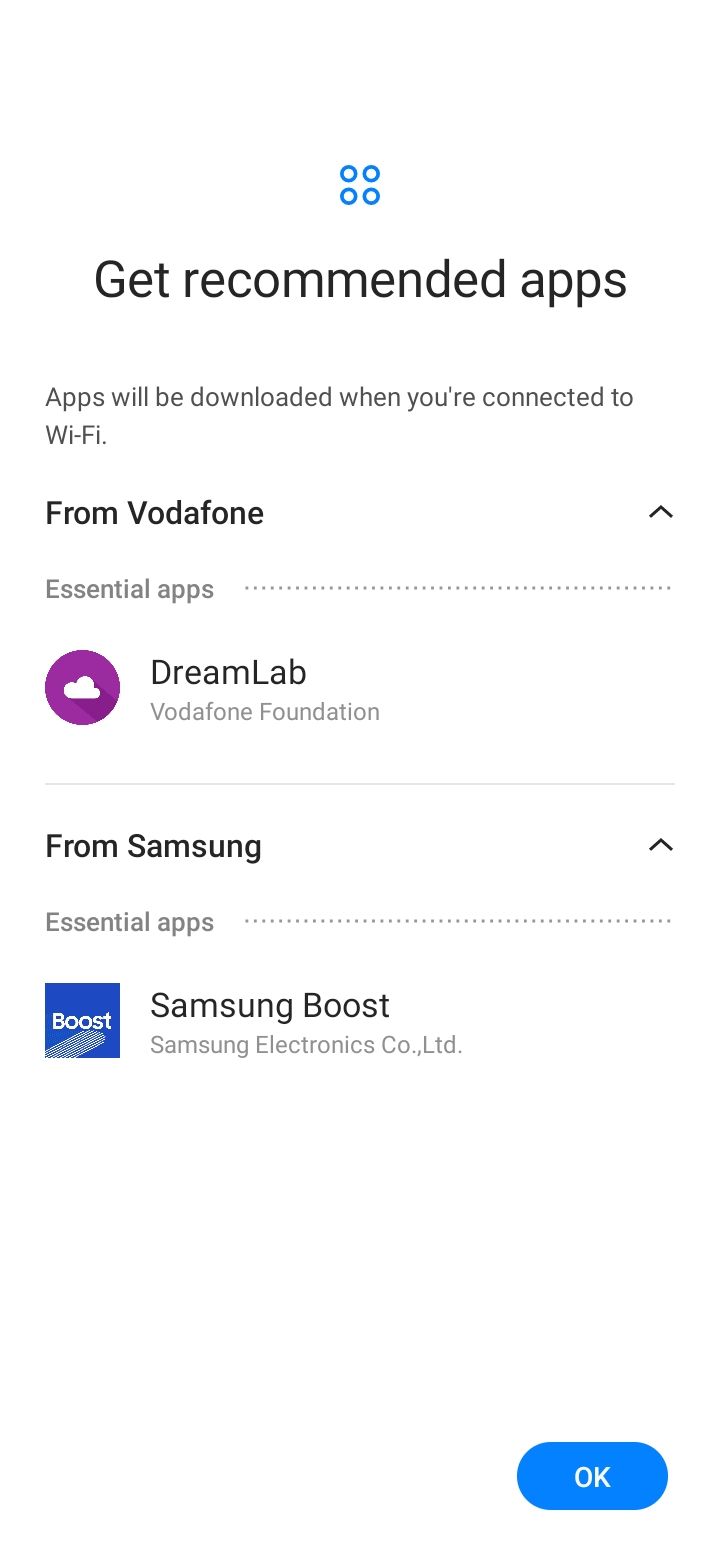Collapse the From Samsung section
The width and height of the screenshot is (720, 1544).
(660, 846)
